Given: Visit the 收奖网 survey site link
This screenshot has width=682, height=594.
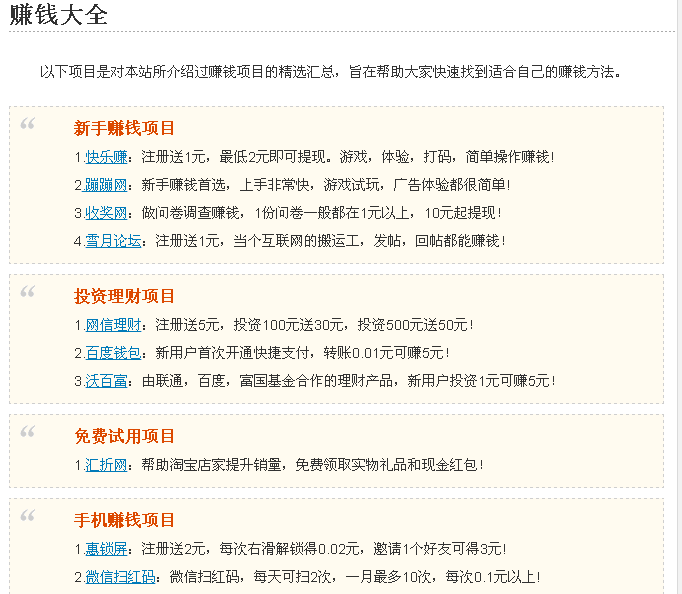Looking at the screenshot, I should coord(106,213).
